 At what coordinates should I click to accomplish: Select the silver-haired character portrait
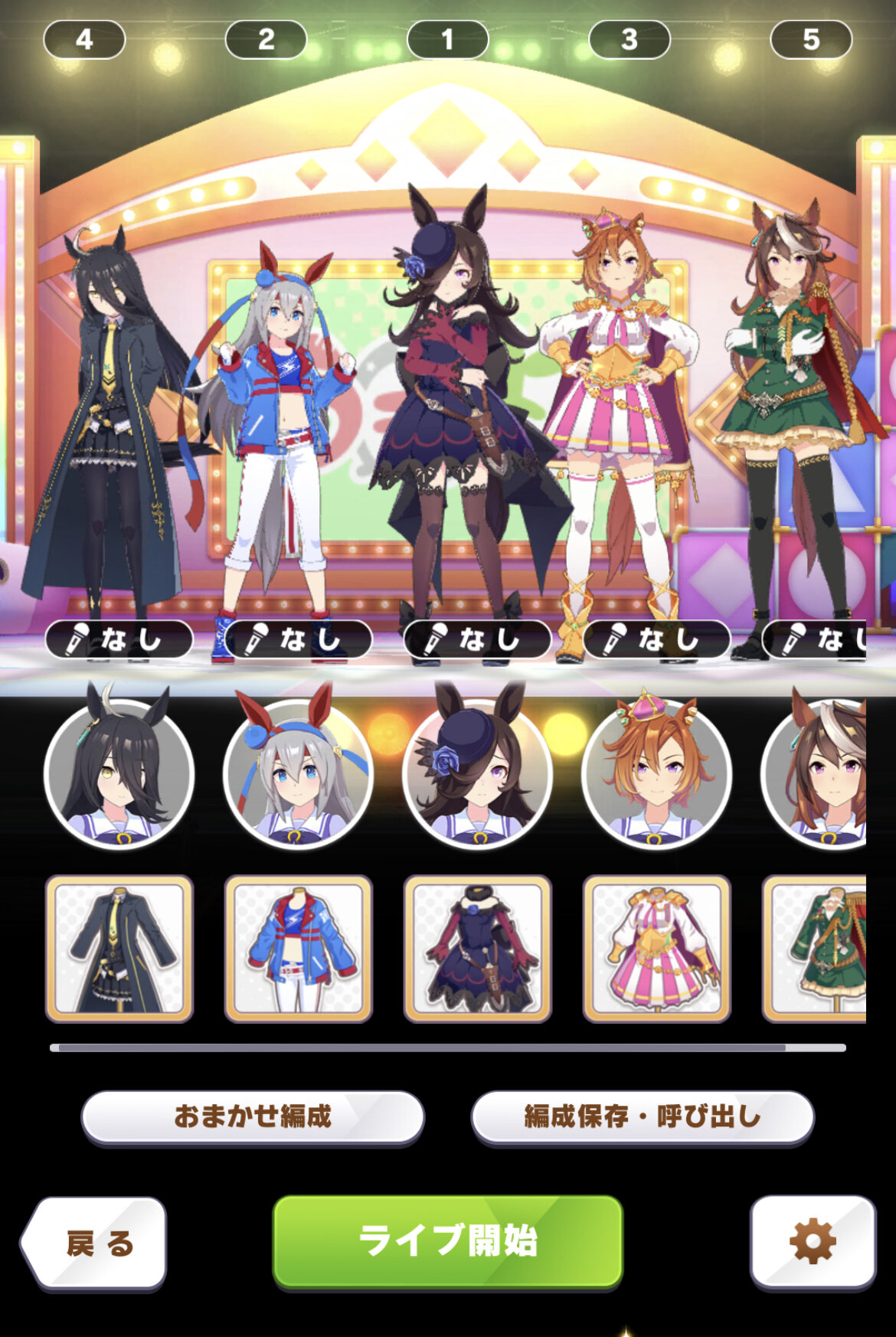click(298, 773)
